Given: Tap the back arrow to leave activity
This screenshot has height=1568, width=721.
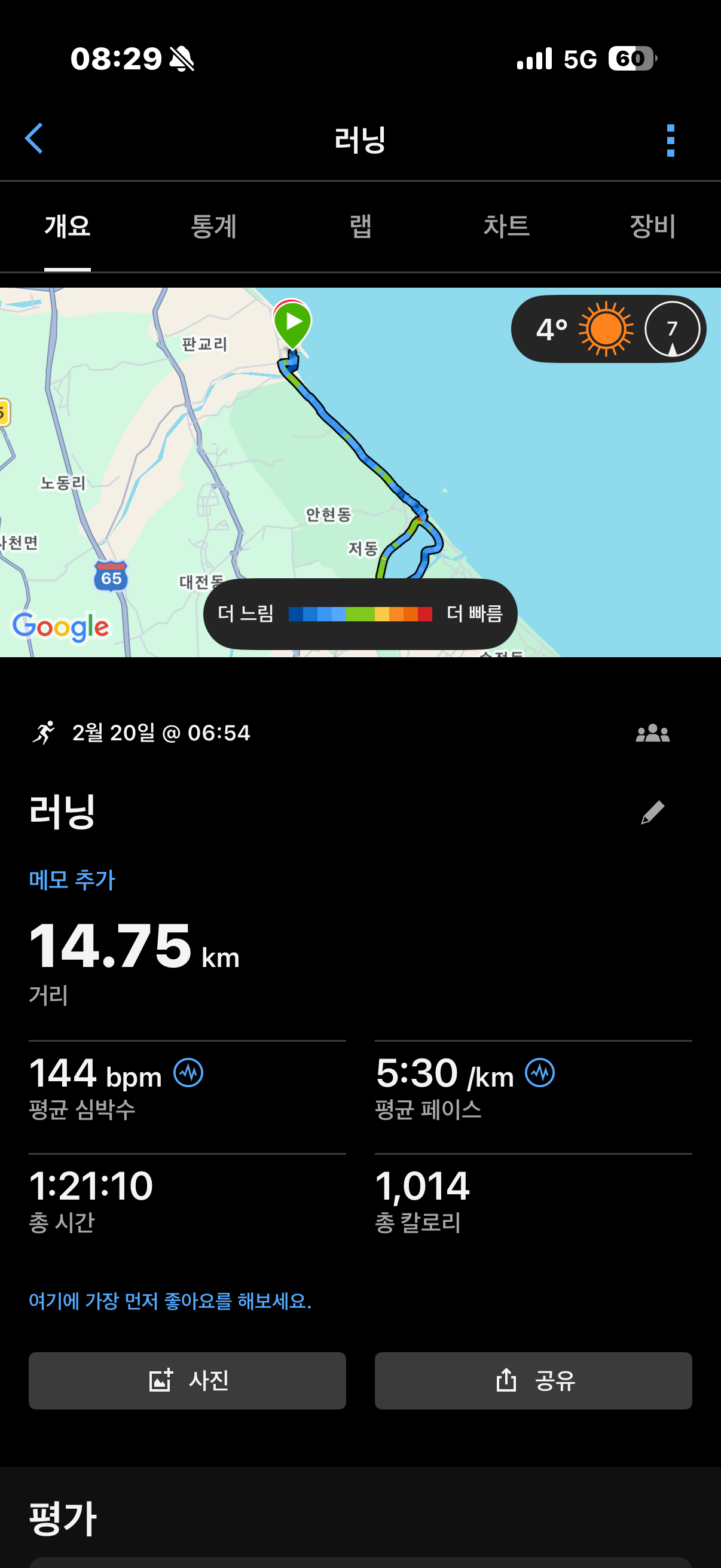Looking at the screenshot, I should pos(35,139).
